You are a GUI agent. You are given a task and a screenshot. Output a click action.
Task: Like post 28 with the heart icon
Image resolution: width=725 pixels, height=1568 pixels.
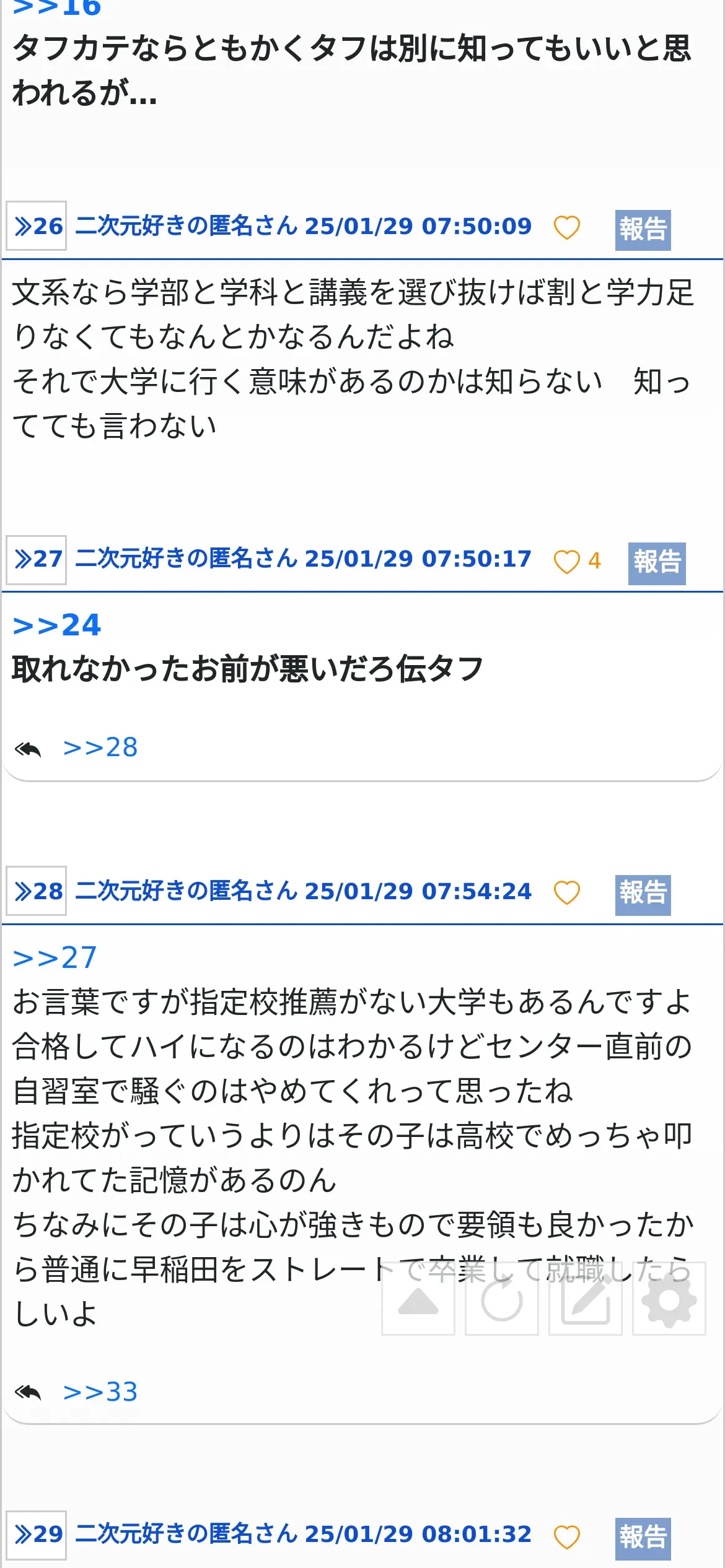566,892
